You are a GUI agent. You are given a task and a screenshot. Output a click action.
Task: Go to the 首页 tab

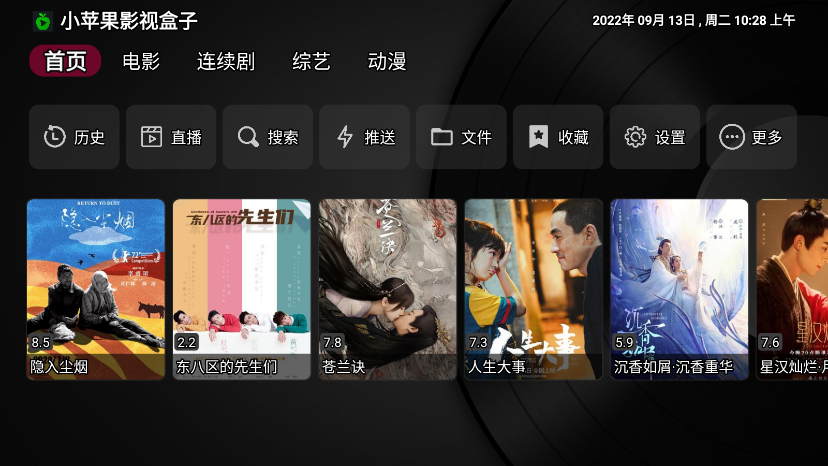(66, 61)
